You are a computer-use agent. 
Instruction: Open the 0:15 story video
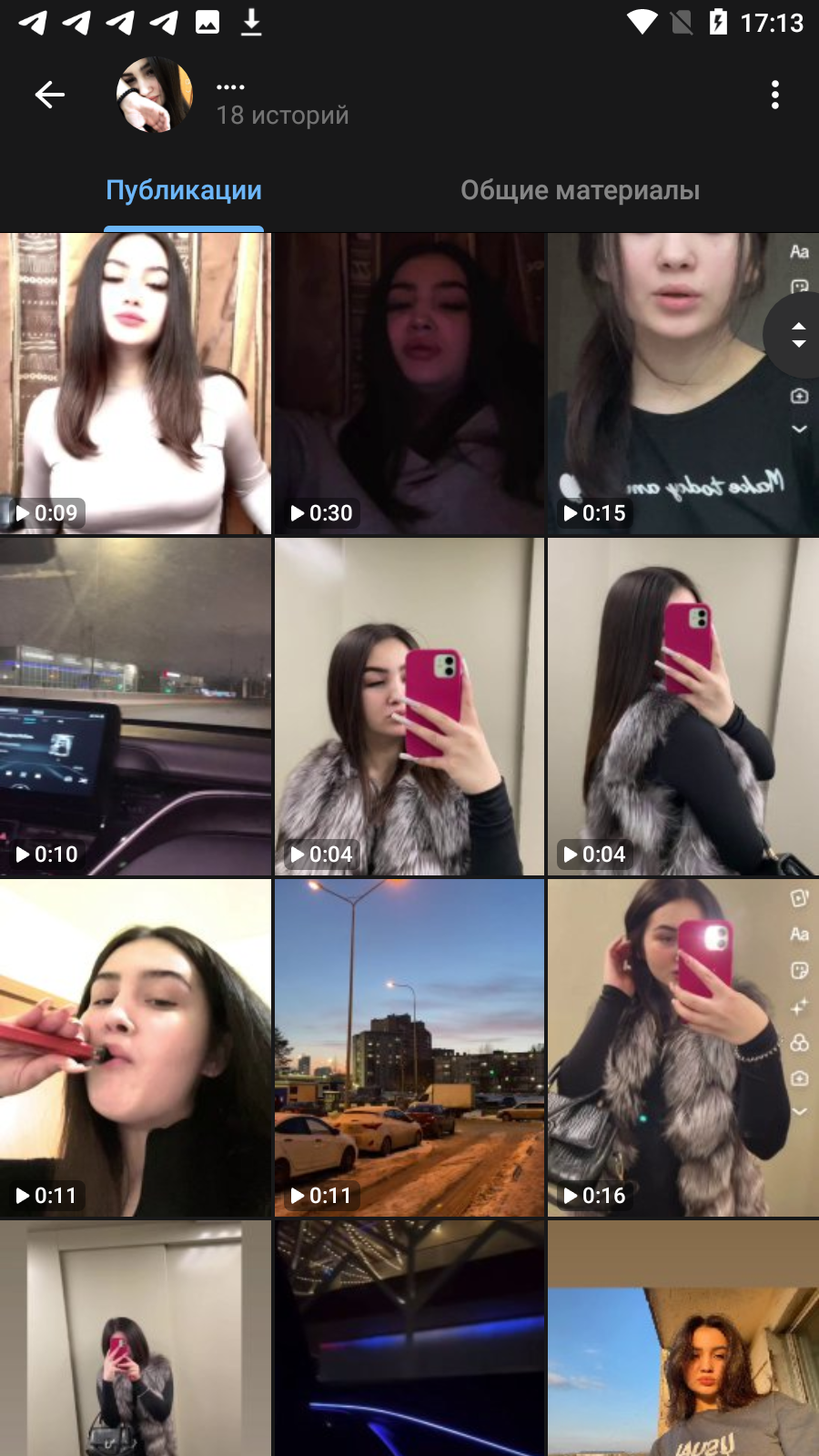(683, 383)
